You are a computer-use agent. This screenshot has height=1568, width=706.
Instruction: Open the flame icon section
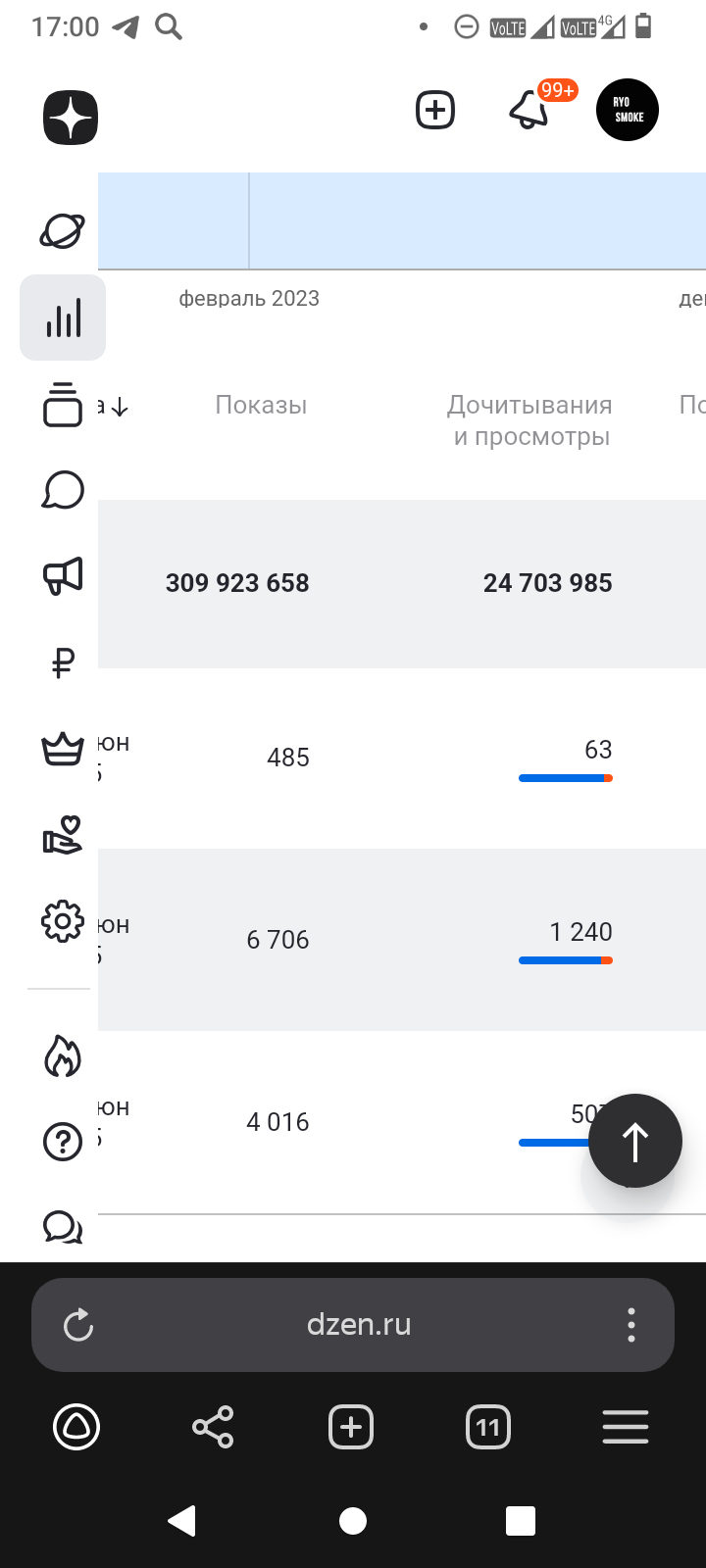[63, 1056]
